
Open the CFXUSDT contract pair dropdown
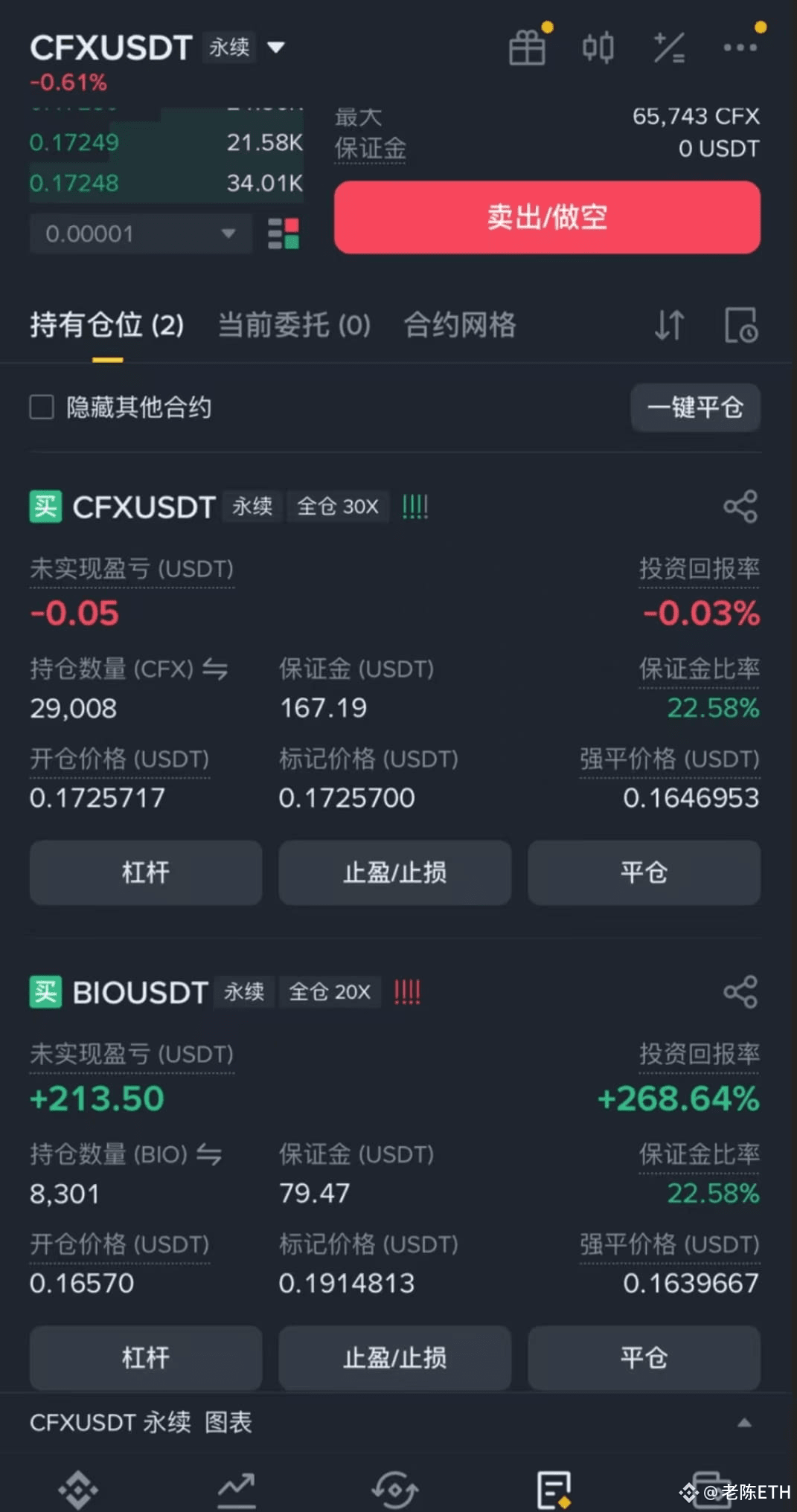pos(157,48)
